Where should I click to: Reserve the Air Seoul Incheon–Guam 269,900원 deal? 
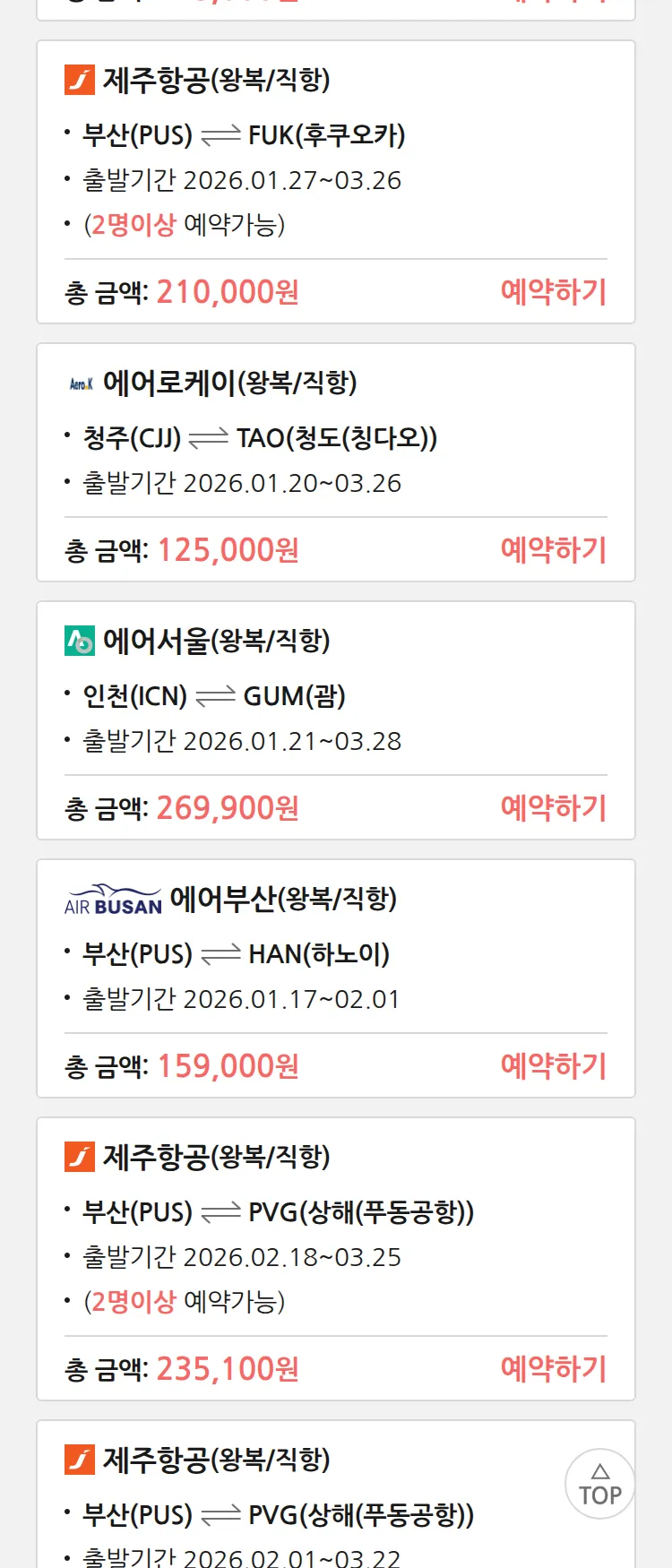click(x=553, y=808)
